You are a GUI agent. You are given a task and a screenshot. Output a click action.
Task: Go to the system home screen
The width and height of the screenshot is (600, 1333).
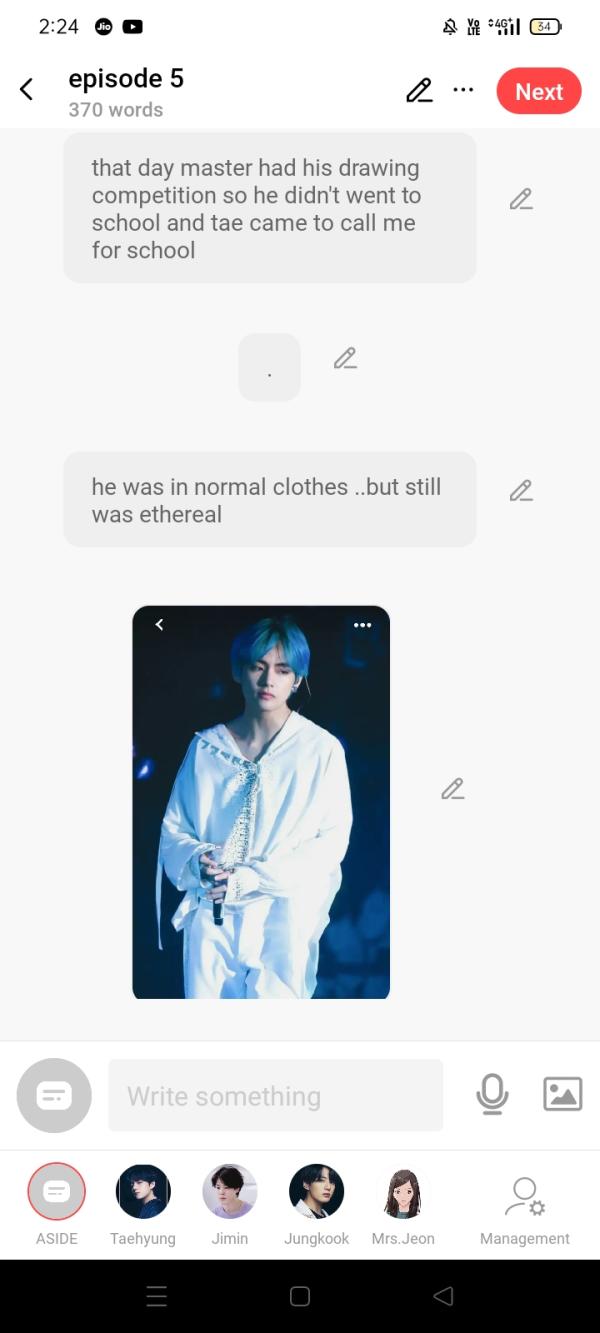[299, 1296]
